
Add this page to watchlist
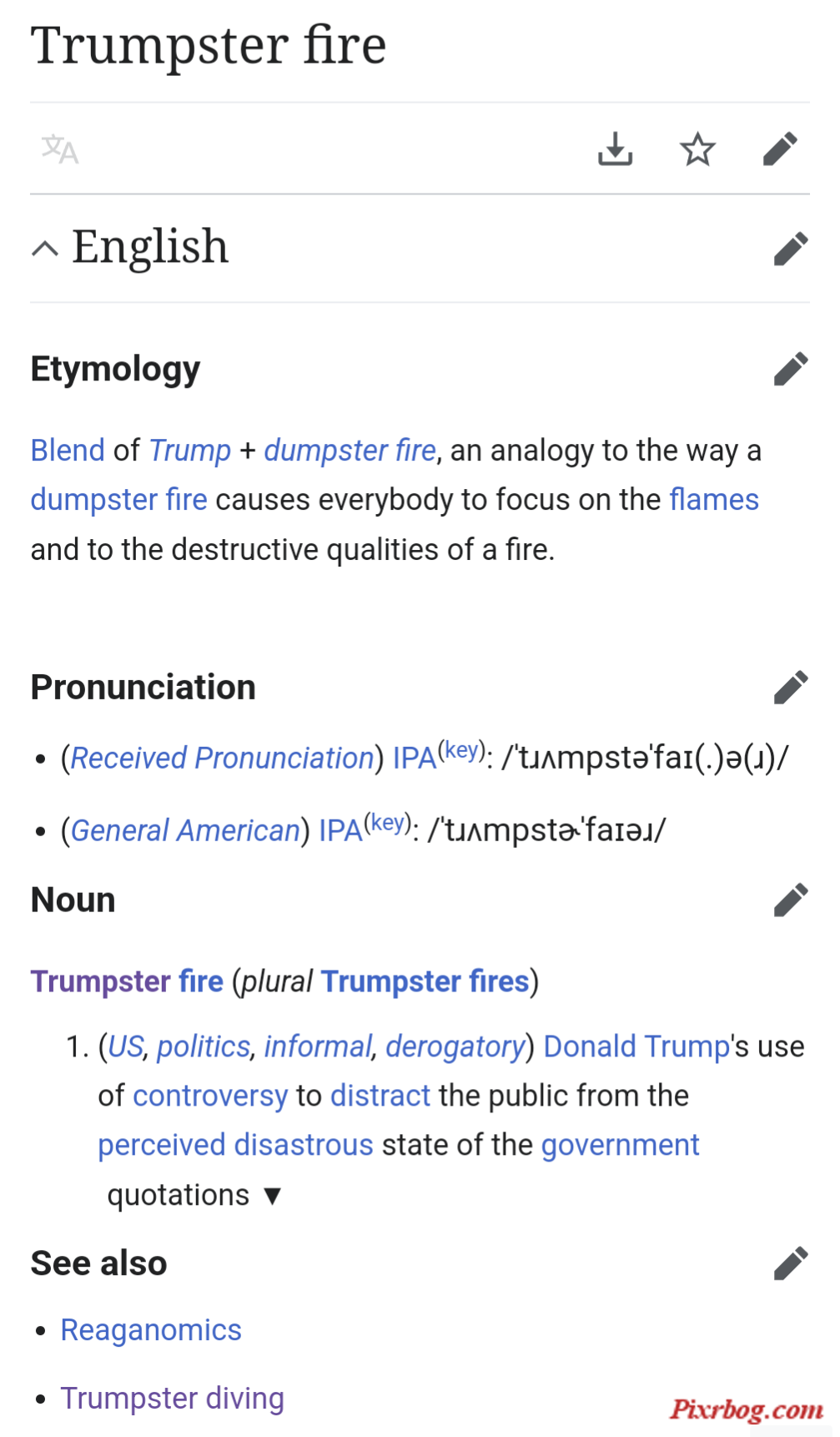(697, 150)
